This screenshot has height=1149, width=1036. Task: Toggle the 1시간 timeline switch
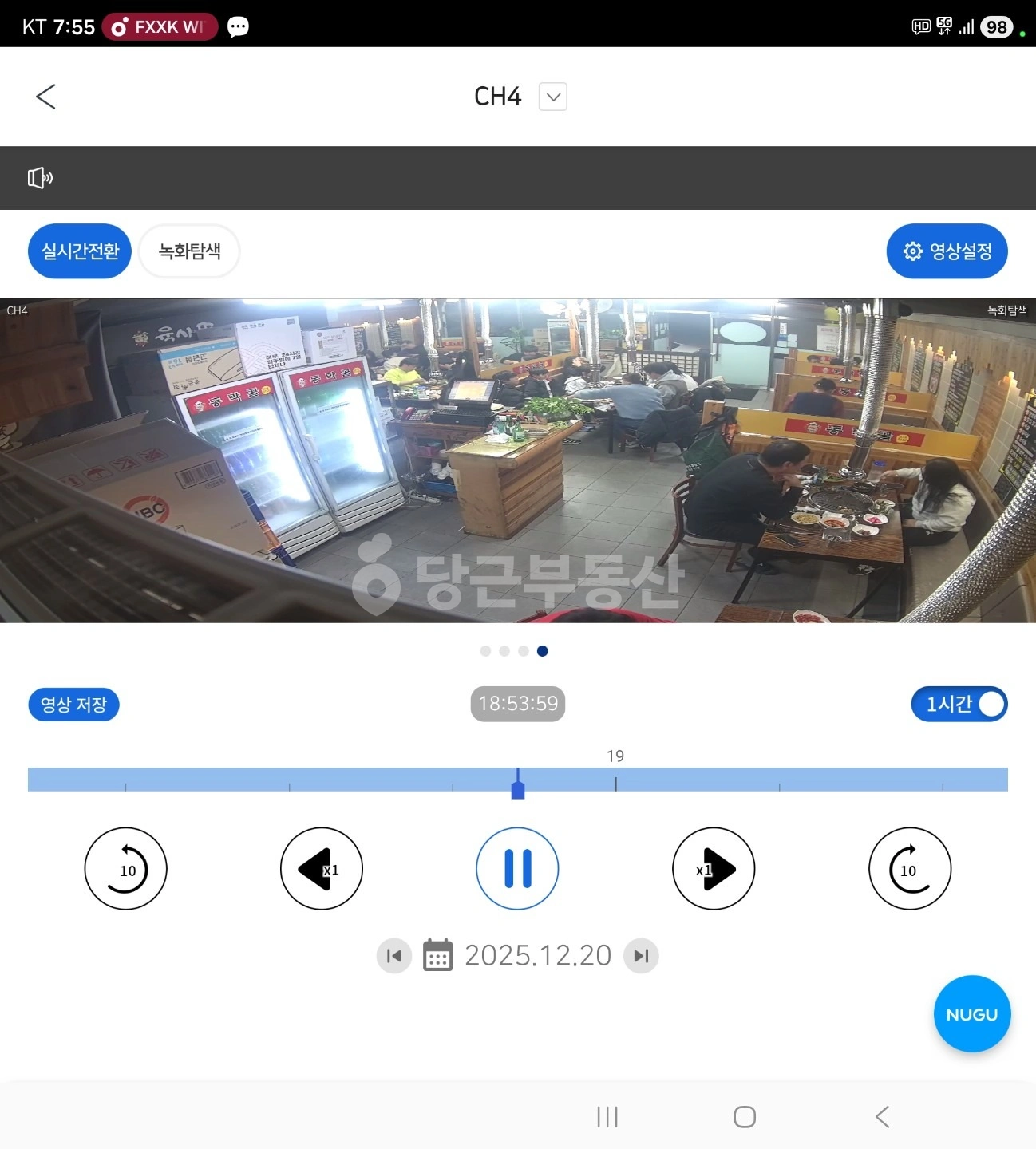[x=959, y=705]
